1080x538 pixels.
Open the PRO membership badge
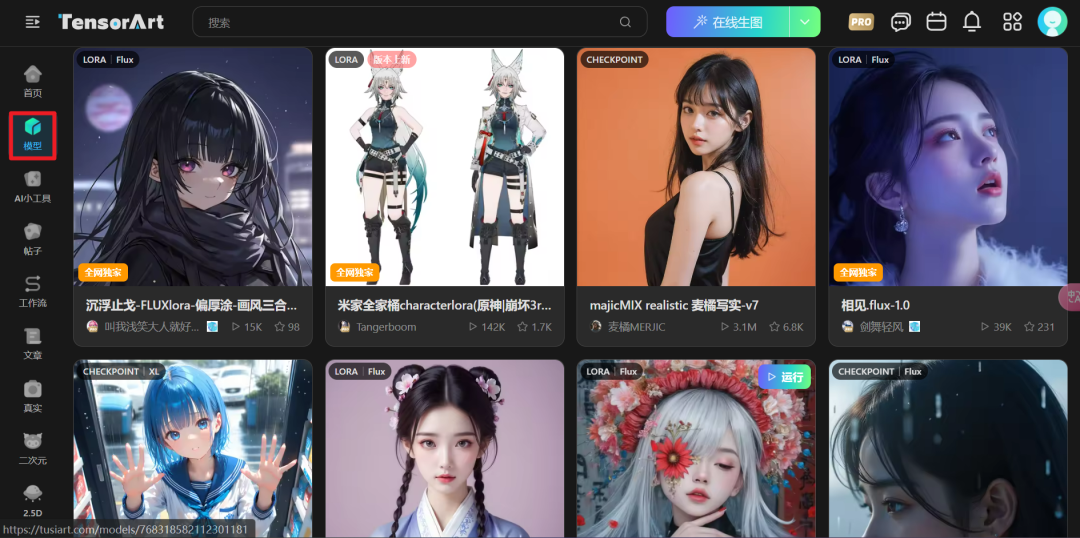click(860, 22)
